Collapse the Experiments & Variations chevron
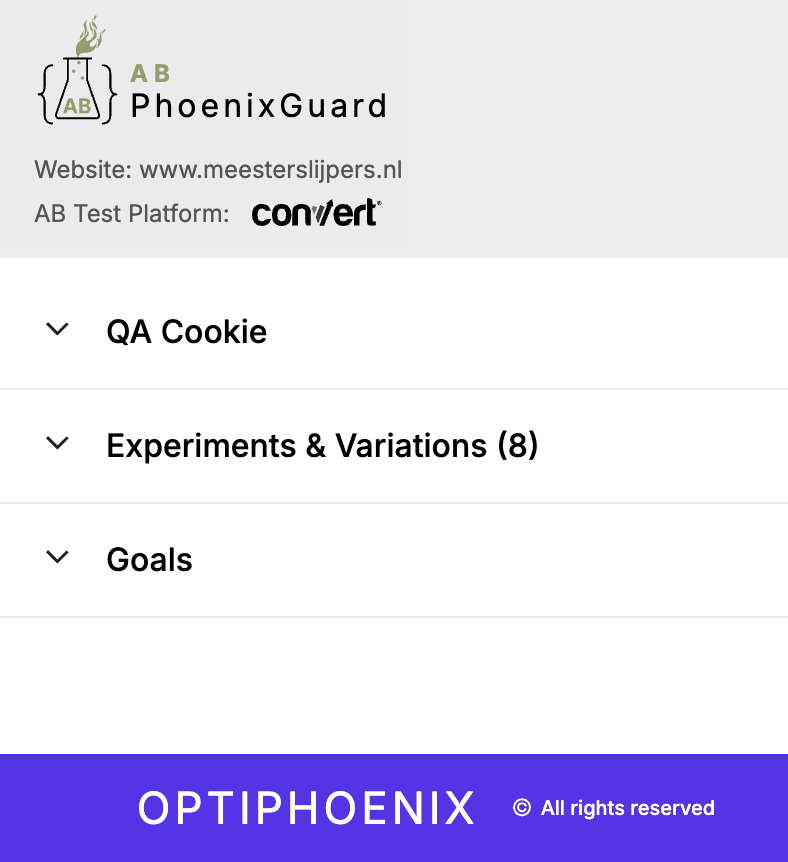788x862 pixels. pyautogui.click(x=57, y=443)
